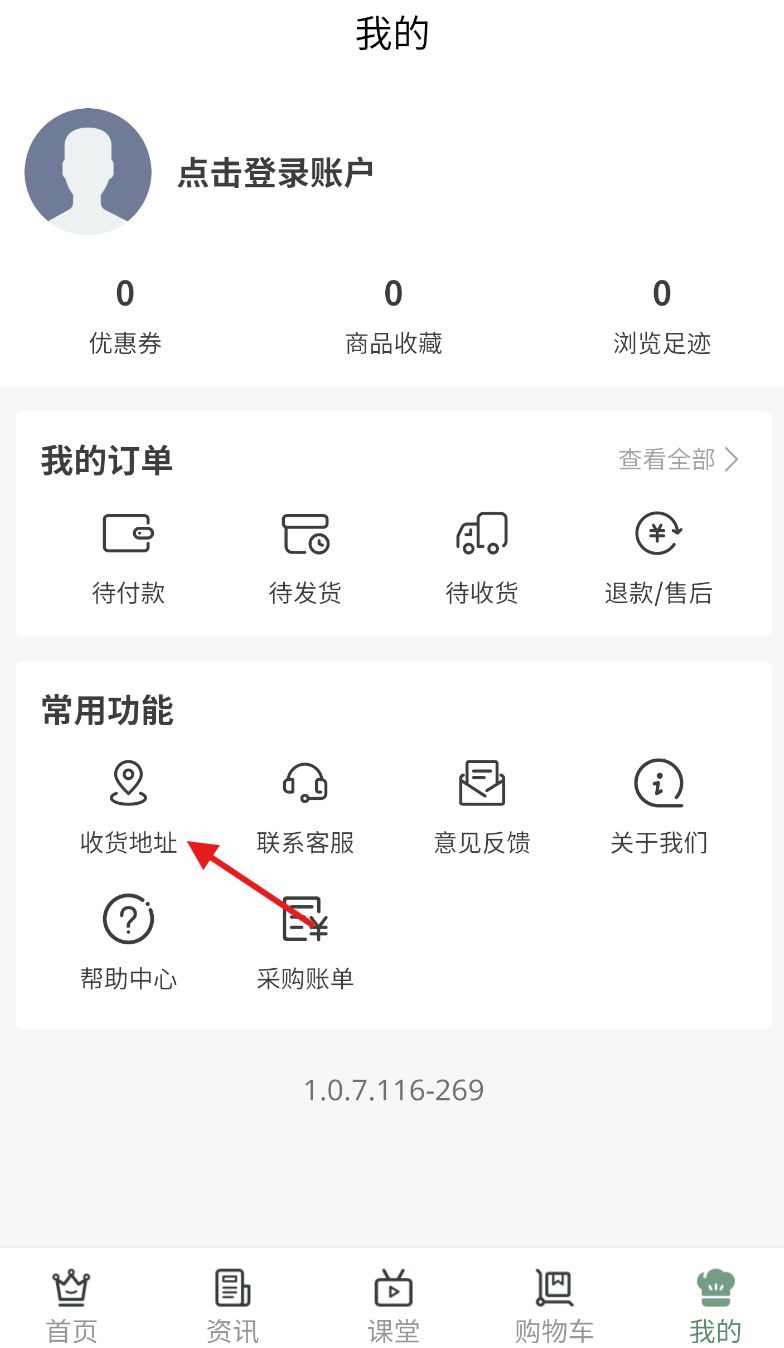Image resolution: width=784 pixels, height=1348 pixels.
Task: Open 商品收藏 favorites
Action: [393, 318]
